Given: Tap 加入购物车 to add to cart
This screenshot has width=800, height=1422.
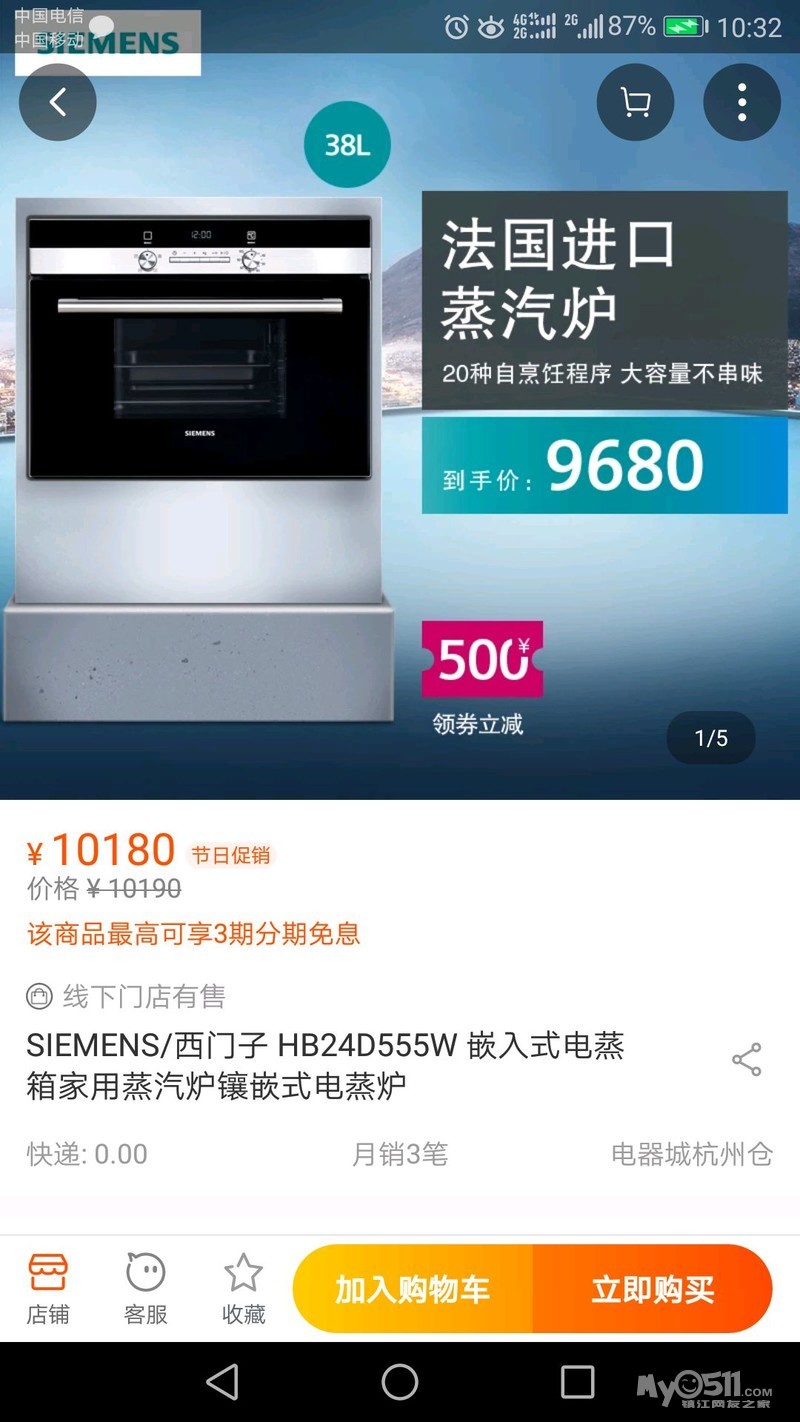Looking at the screenshot, I should pyautogui.click(x=412, y=1289).
